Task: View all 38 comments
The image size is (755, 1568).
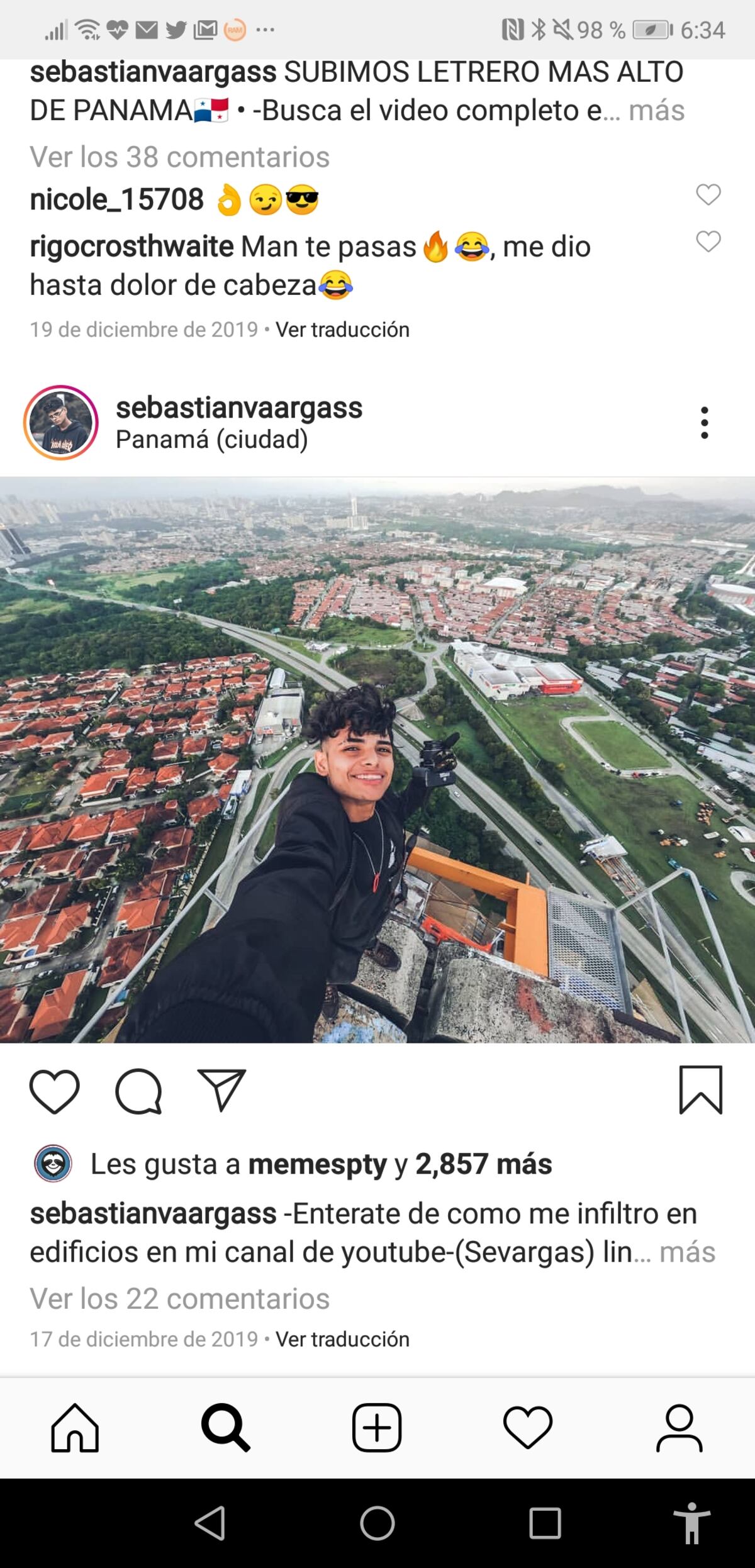Action: click(180, 157)
